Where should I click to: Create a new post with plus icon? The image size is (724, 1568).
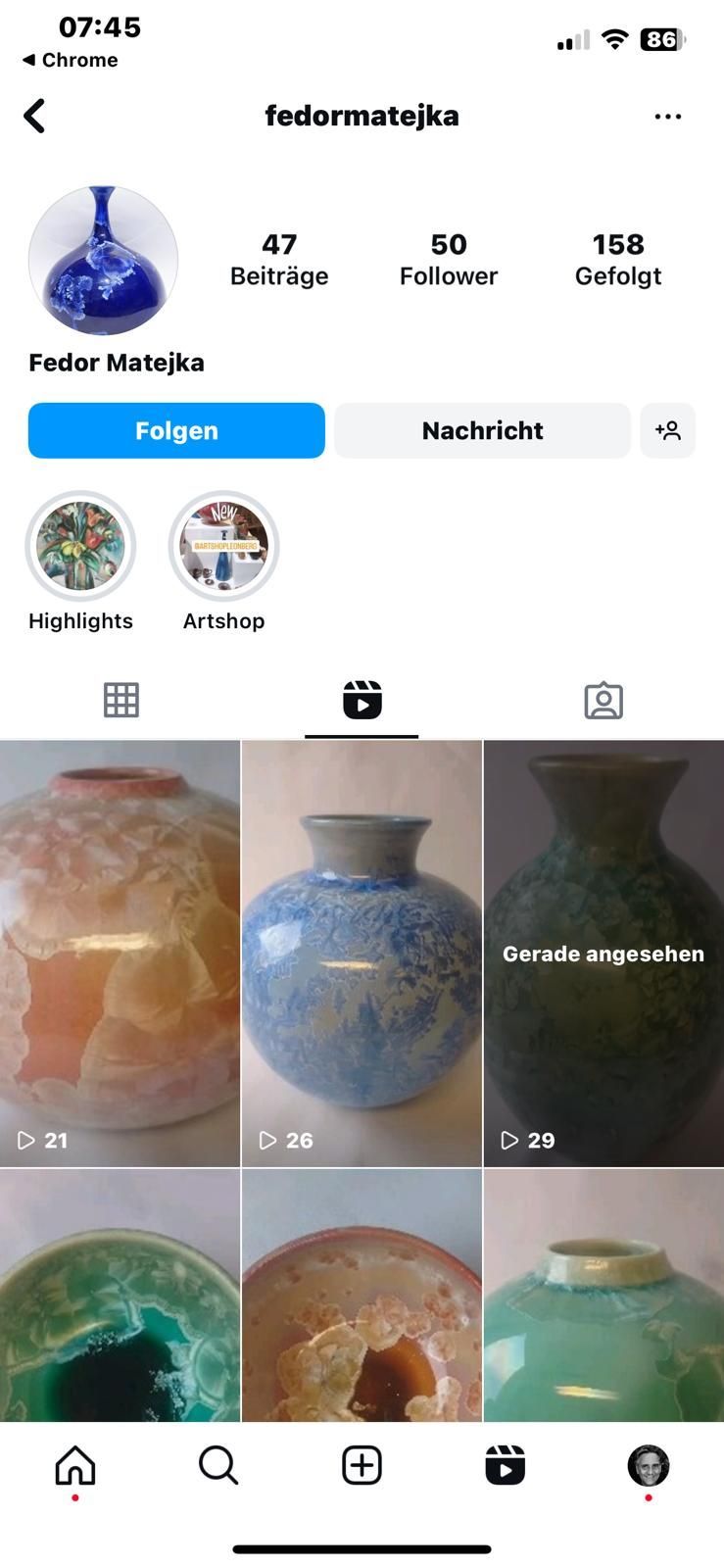362,1466
